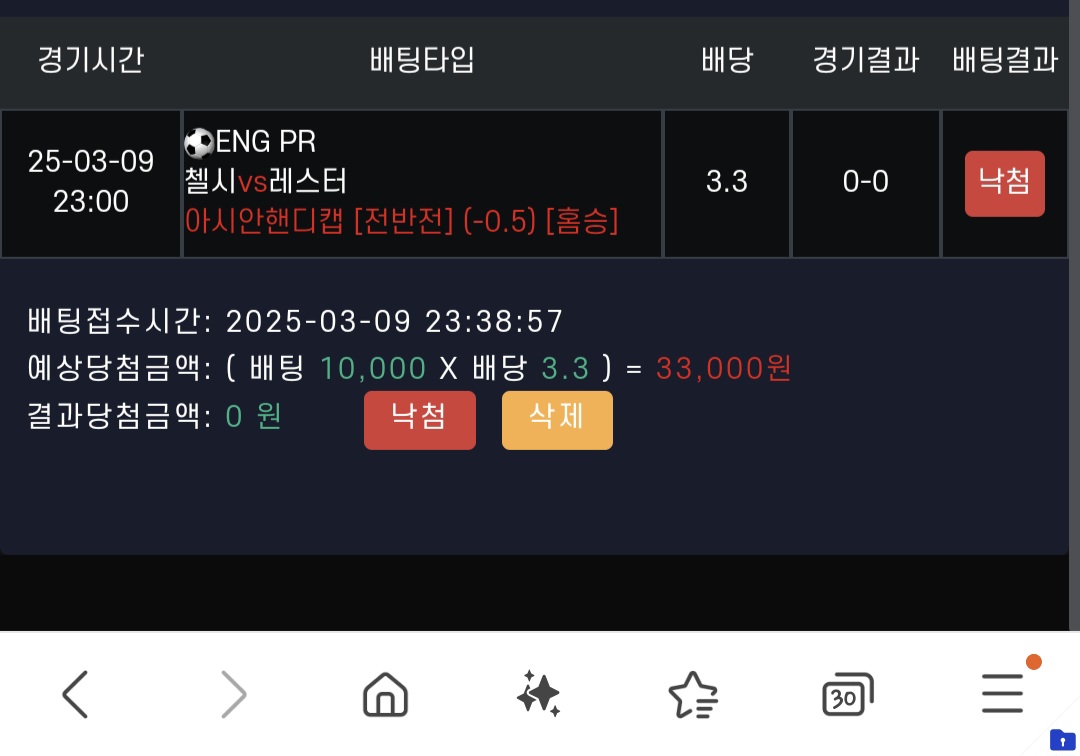The width and height of the screenshot is (1080, 756).
Task: Open the AI sparkle assistant
Action: click(538, 693)
